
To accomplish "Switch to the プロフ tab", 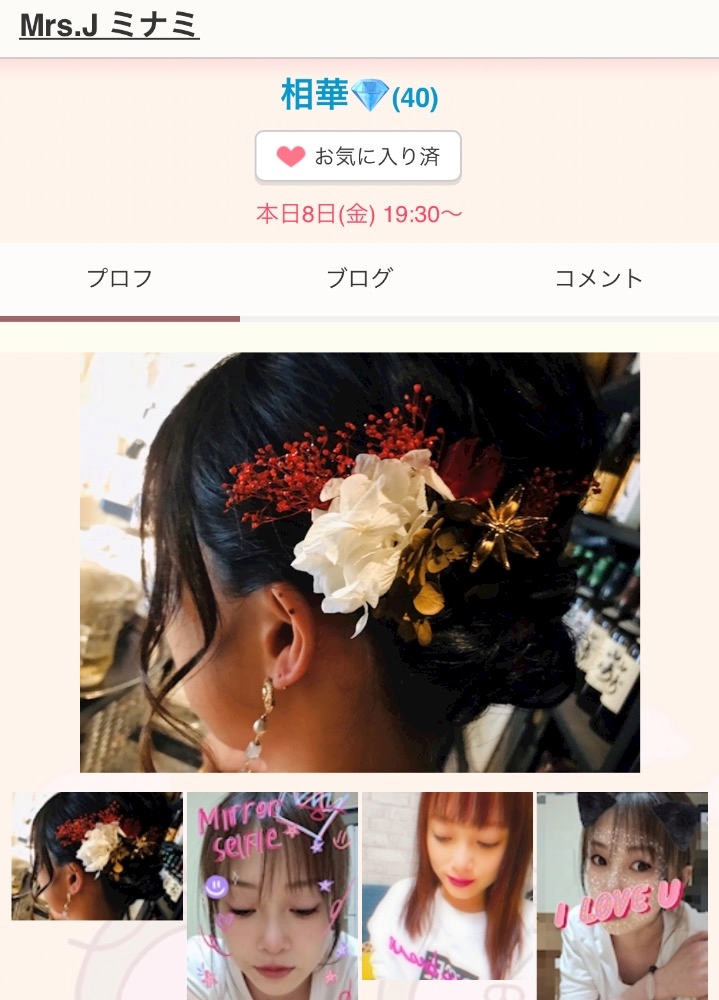I will [x=120, y=279].
